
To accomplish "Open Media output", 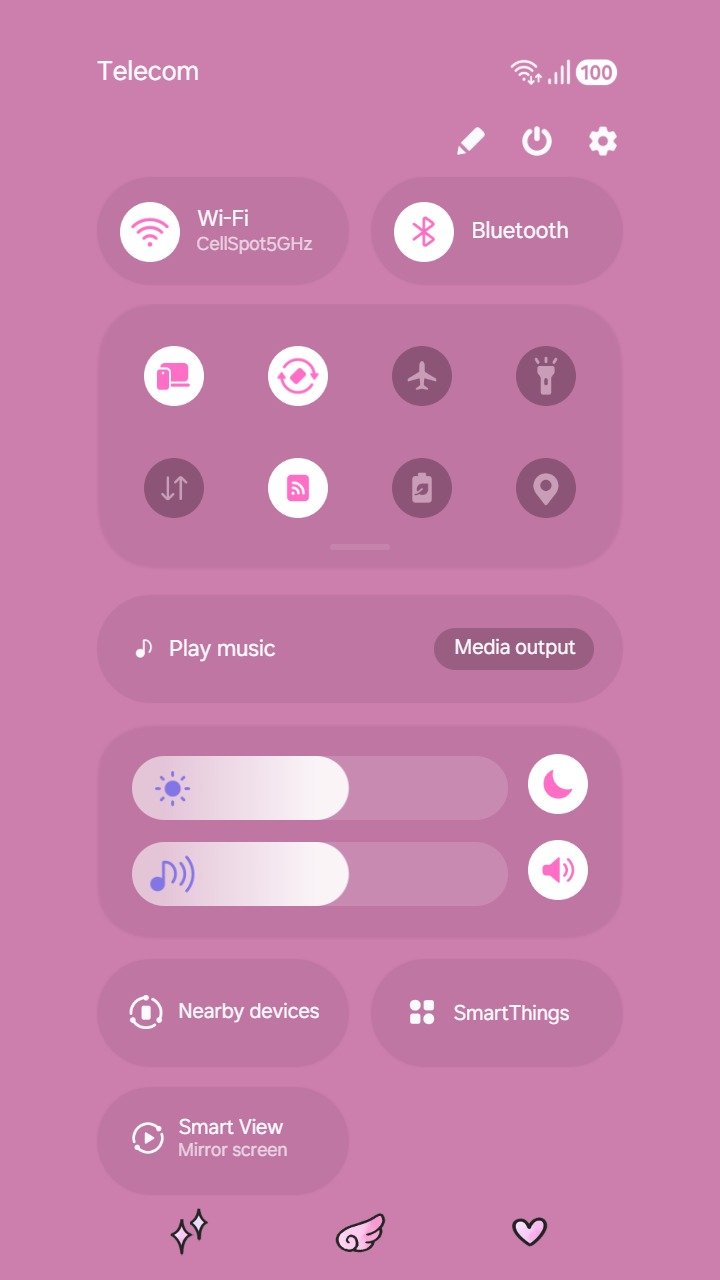I will click(x=514, y=648).
